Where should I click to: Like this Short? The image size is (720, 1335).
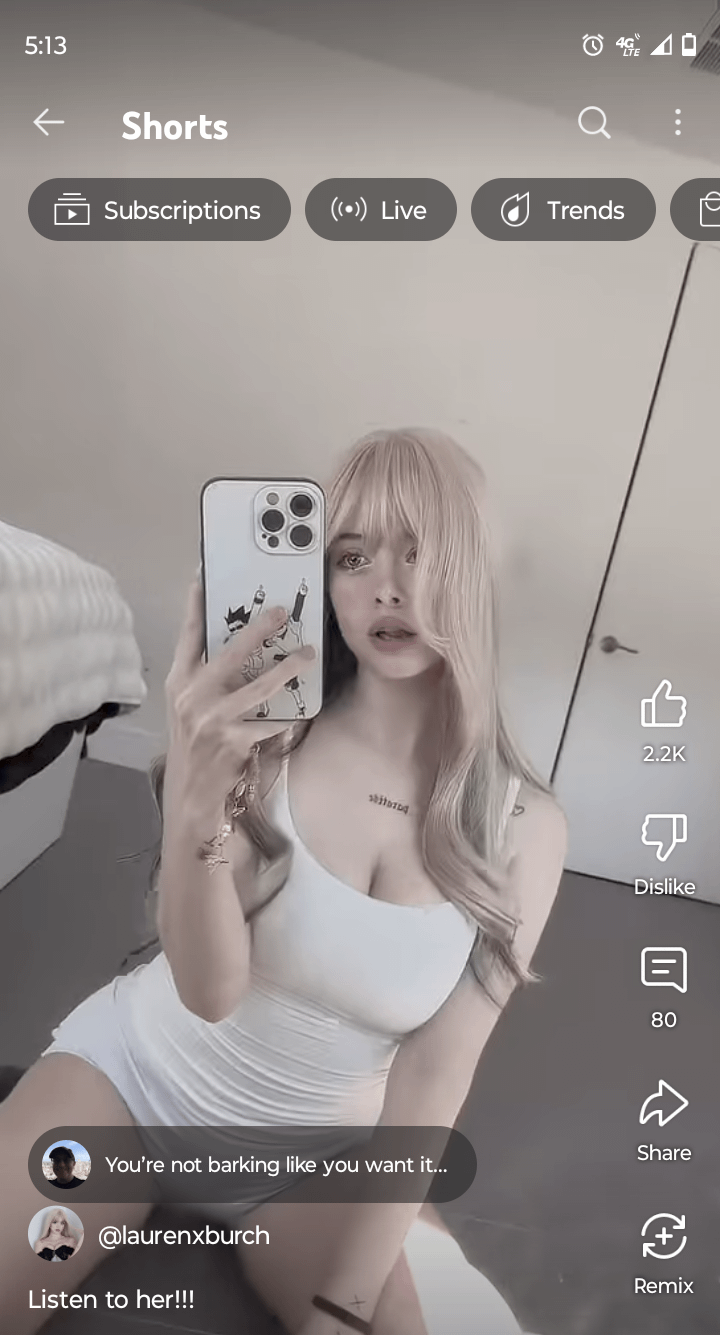[x=663, y=705]
